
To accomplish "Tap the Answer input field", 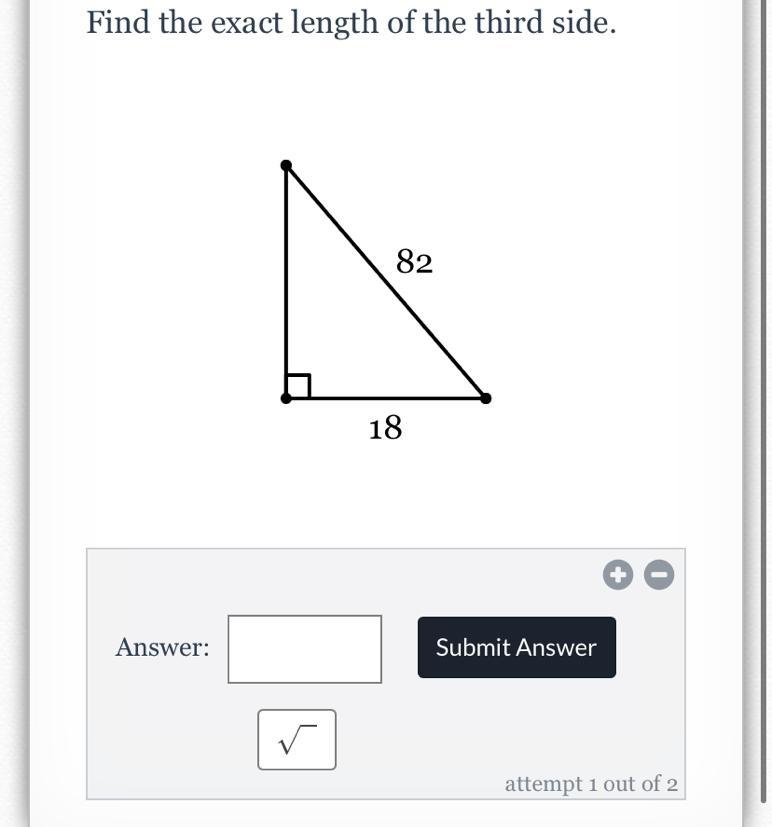I will (304, 649).
